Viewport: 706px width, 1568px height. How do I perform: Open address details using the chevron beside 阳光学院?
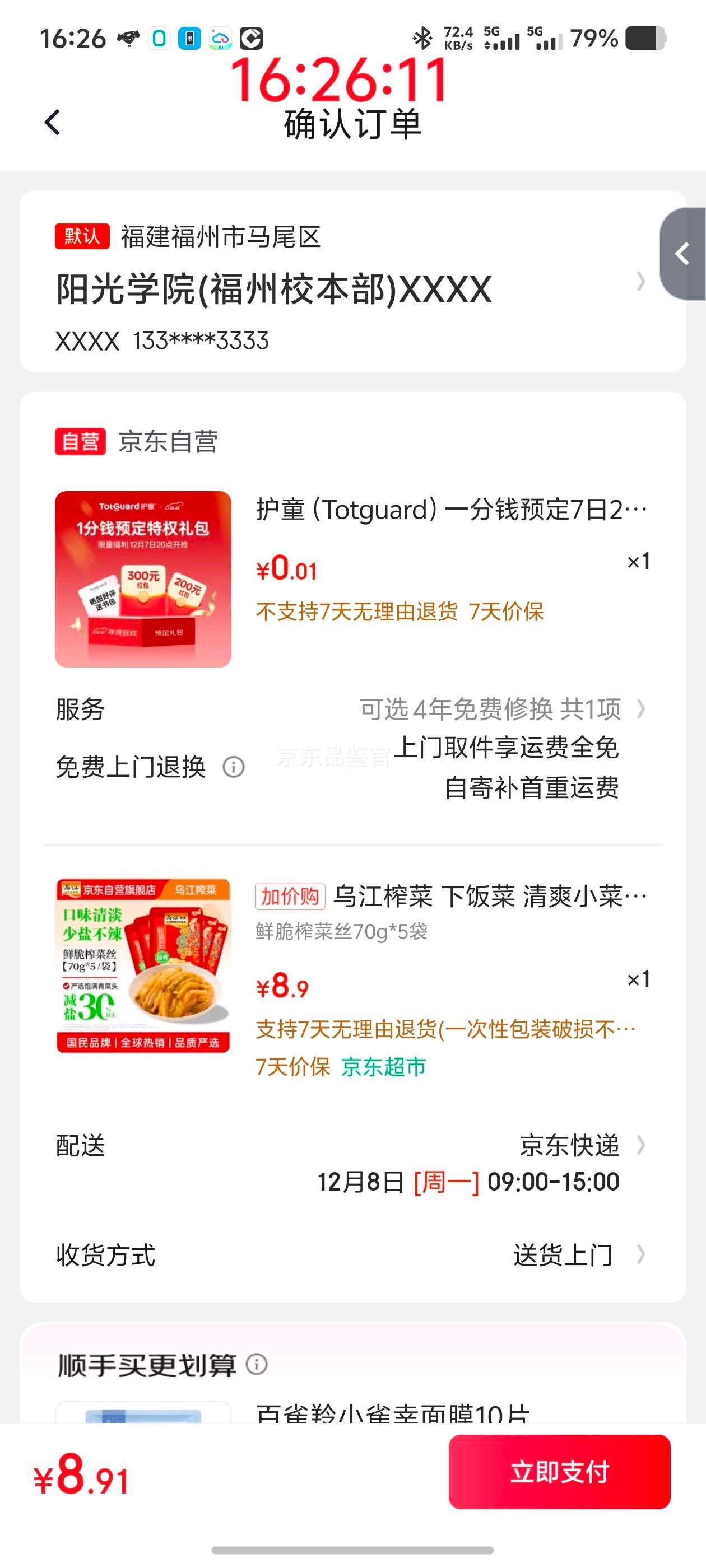coord(640,281)
